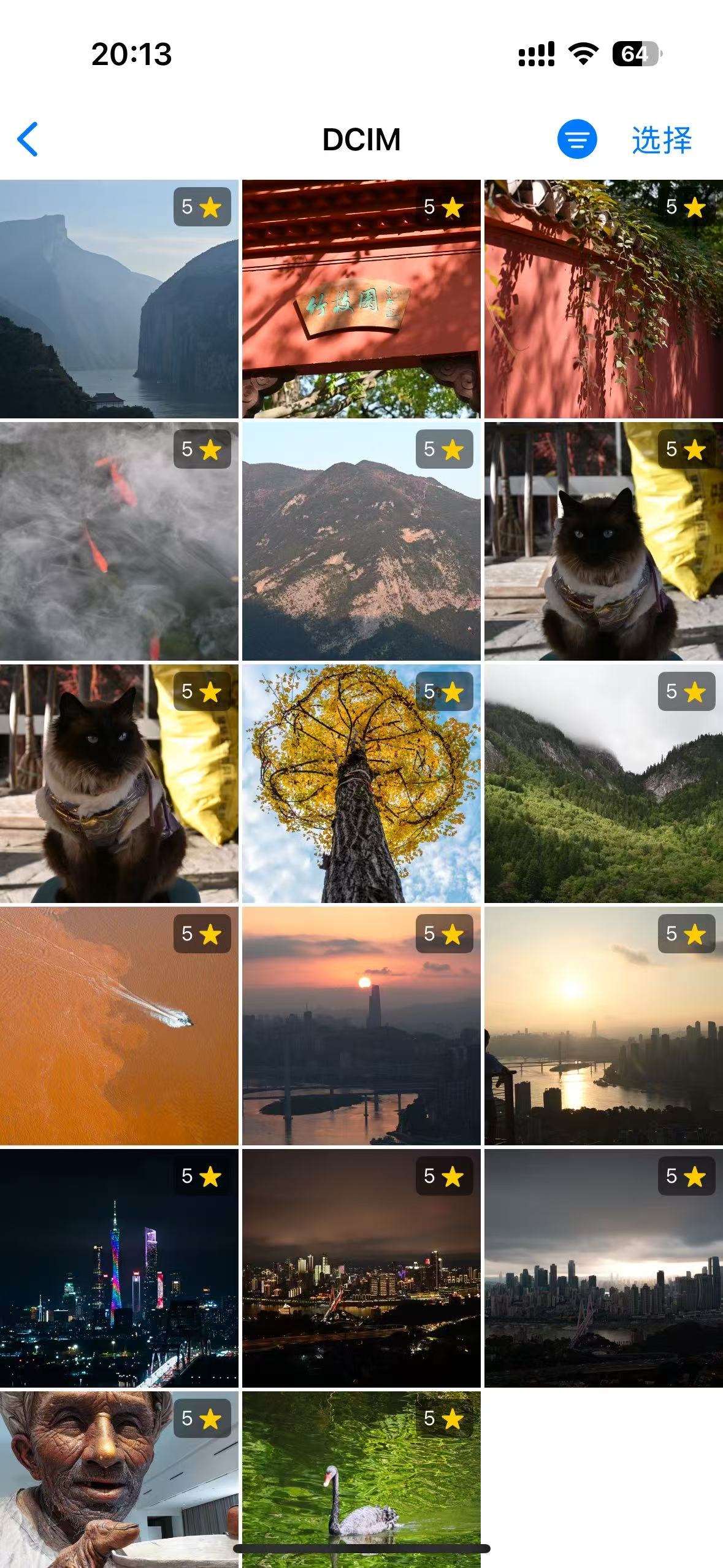
Task: Open the brown mountain under blue sky photo
Action: pos(361,541)
